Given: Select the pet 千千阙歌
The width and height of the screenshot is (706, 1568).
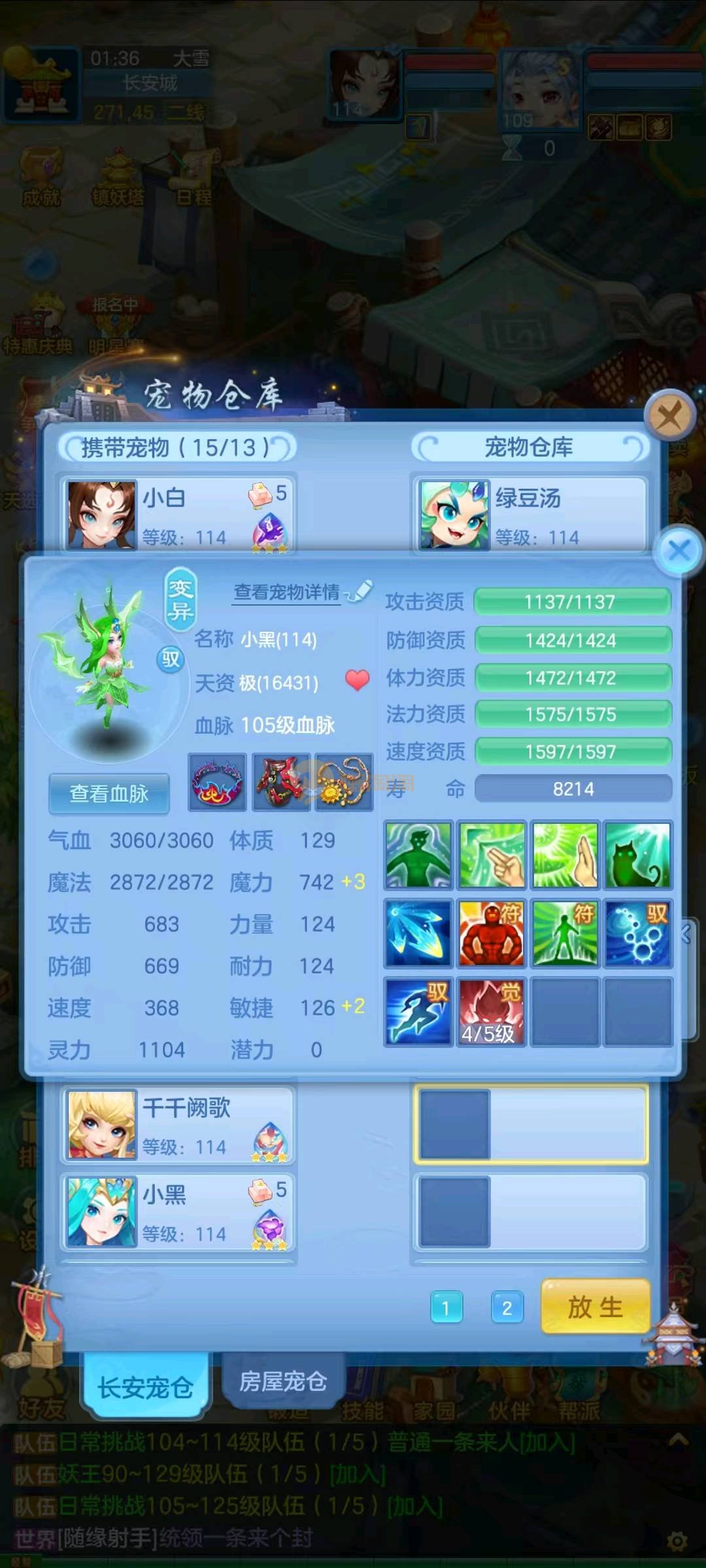Looking at the screenshot, I should click(x=178, y=1125).
